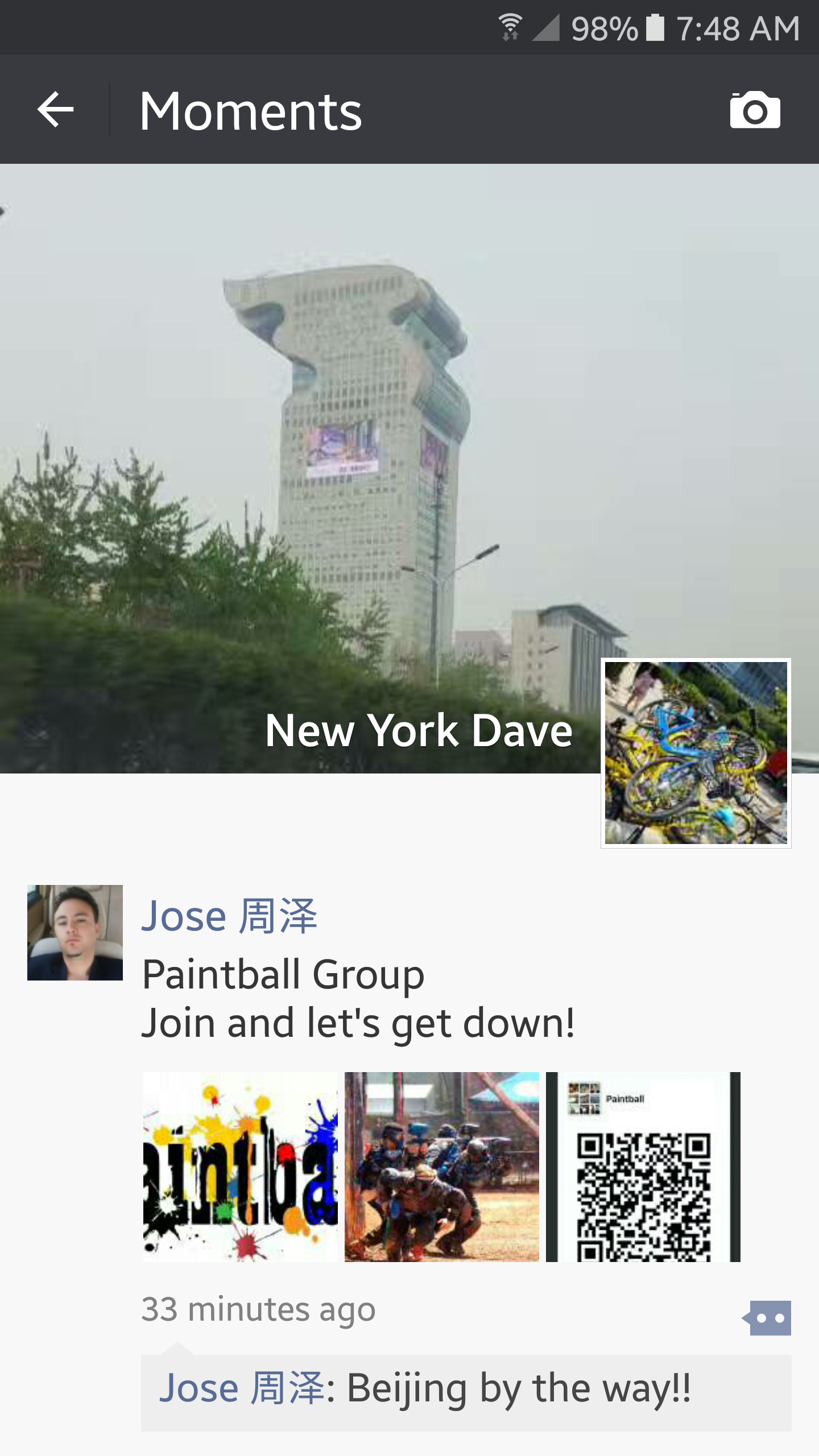Go back from Moments
Image resolution: width=819 pixels, height=1456 pixels.
55,109
